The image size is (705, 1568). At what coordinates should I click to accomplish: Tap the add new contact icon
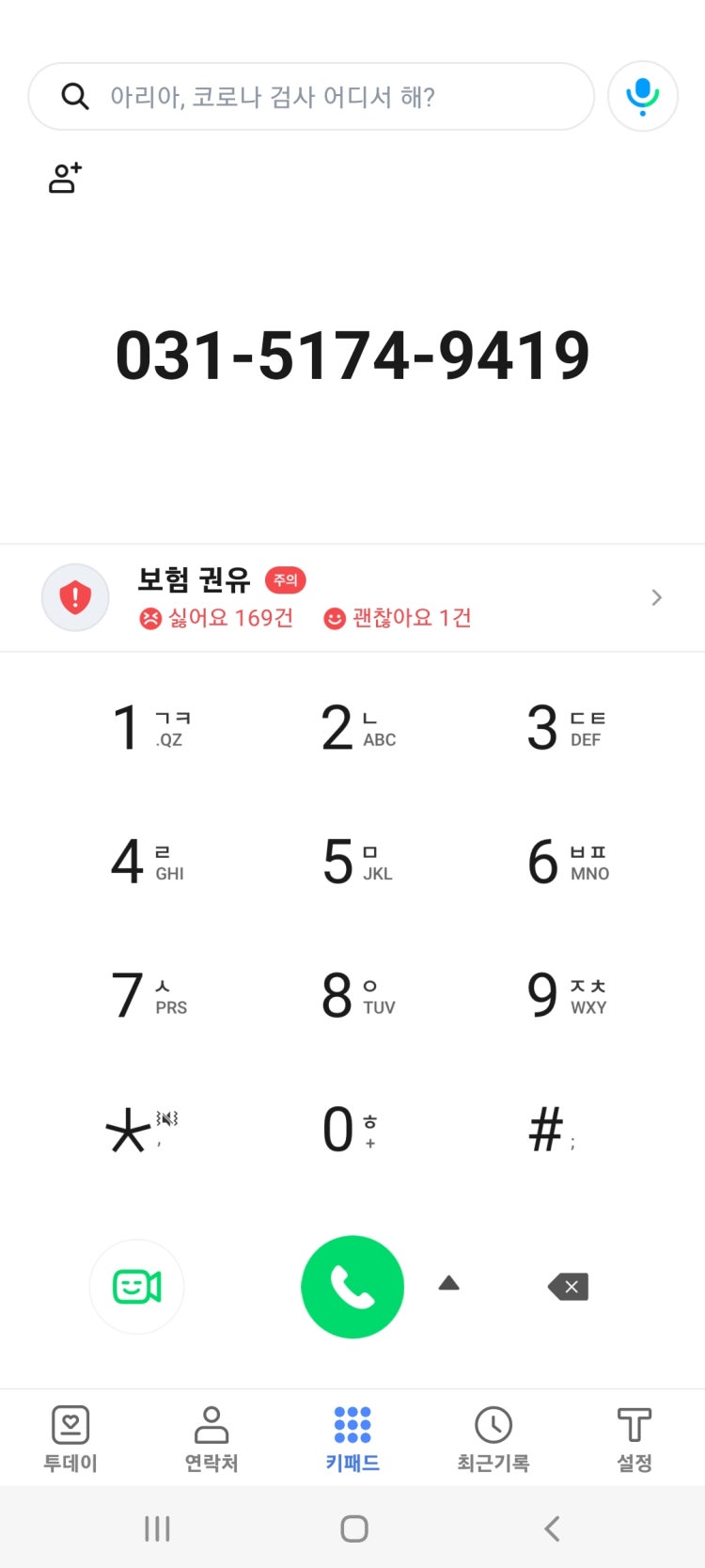pos(64,179)
